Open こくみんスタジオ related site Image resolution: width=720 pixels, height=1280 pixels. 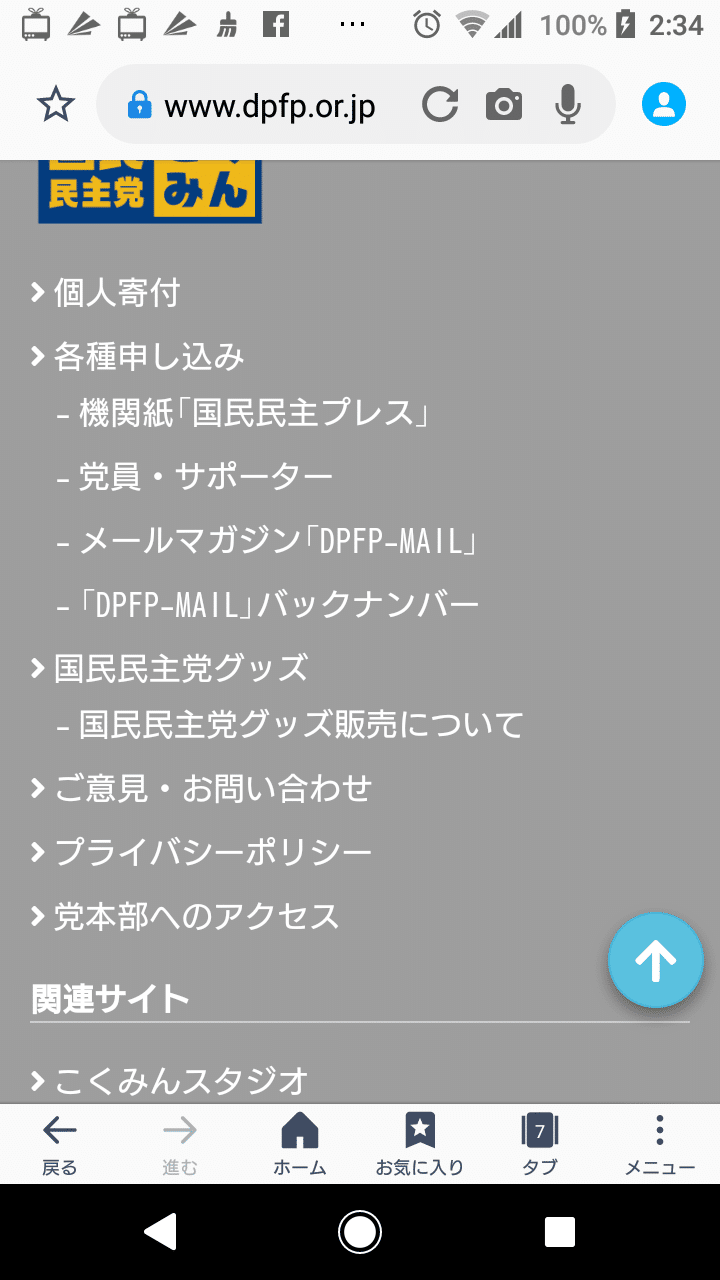click(x=180, y=1081)
